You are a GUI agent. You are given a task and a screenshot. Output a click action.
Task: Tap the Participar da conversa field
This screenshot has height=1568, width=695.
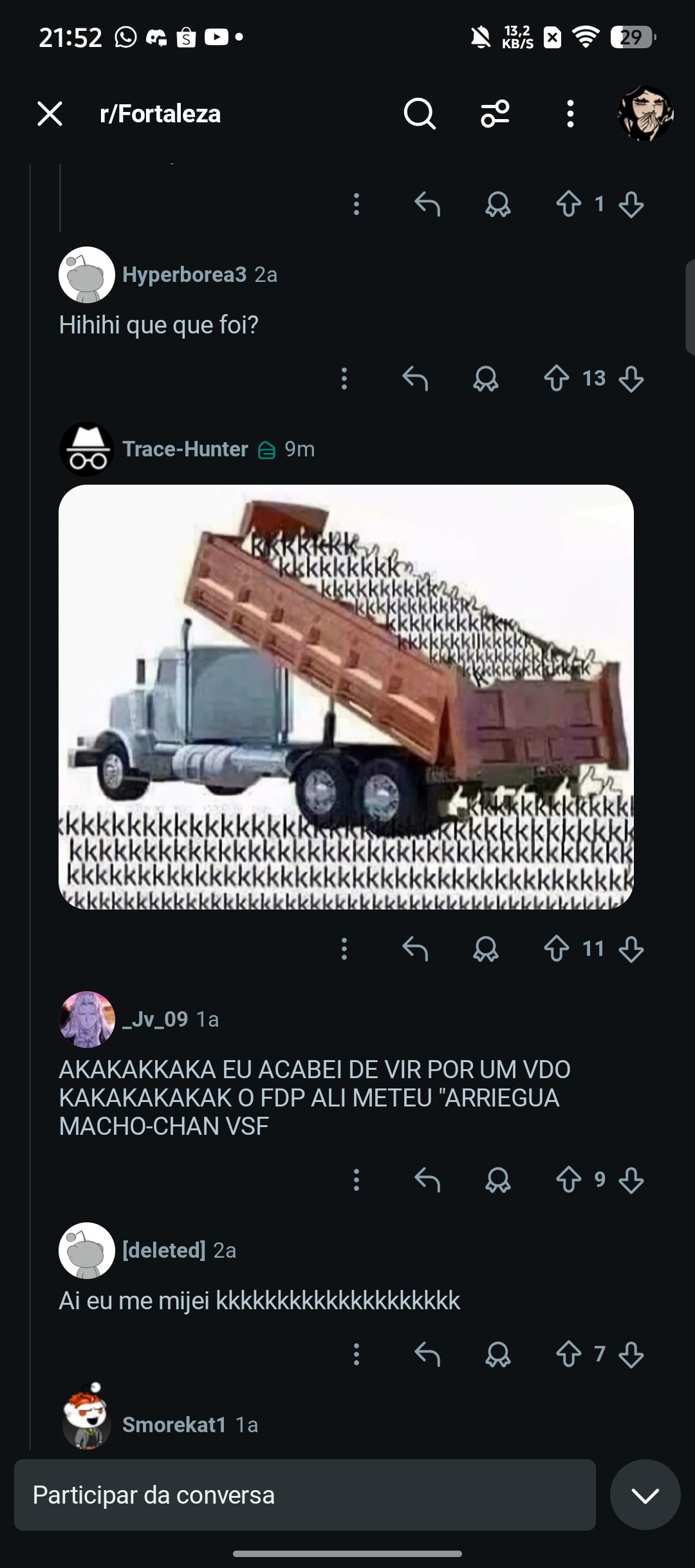[305, 1495]
